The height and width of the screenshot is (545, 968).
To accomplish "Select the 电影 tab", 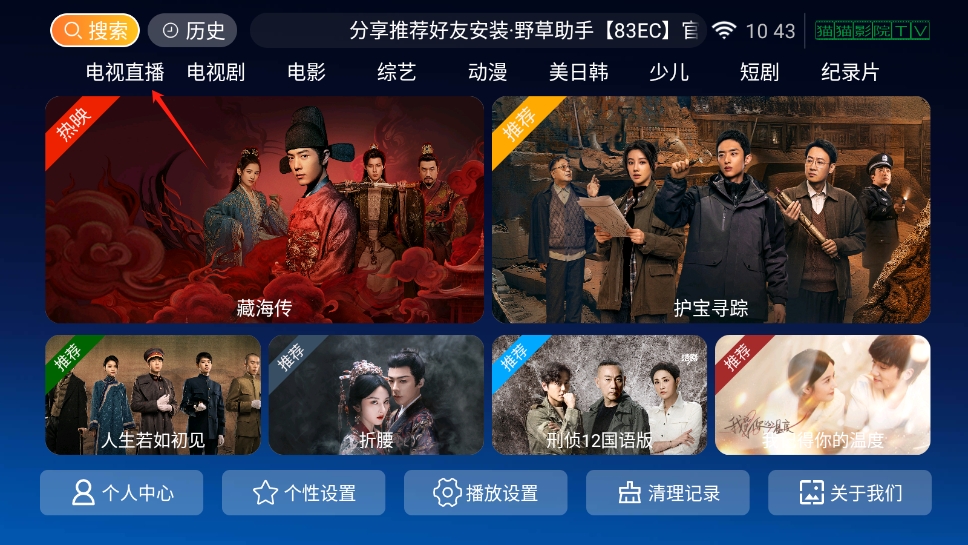I will coord(306,72).
